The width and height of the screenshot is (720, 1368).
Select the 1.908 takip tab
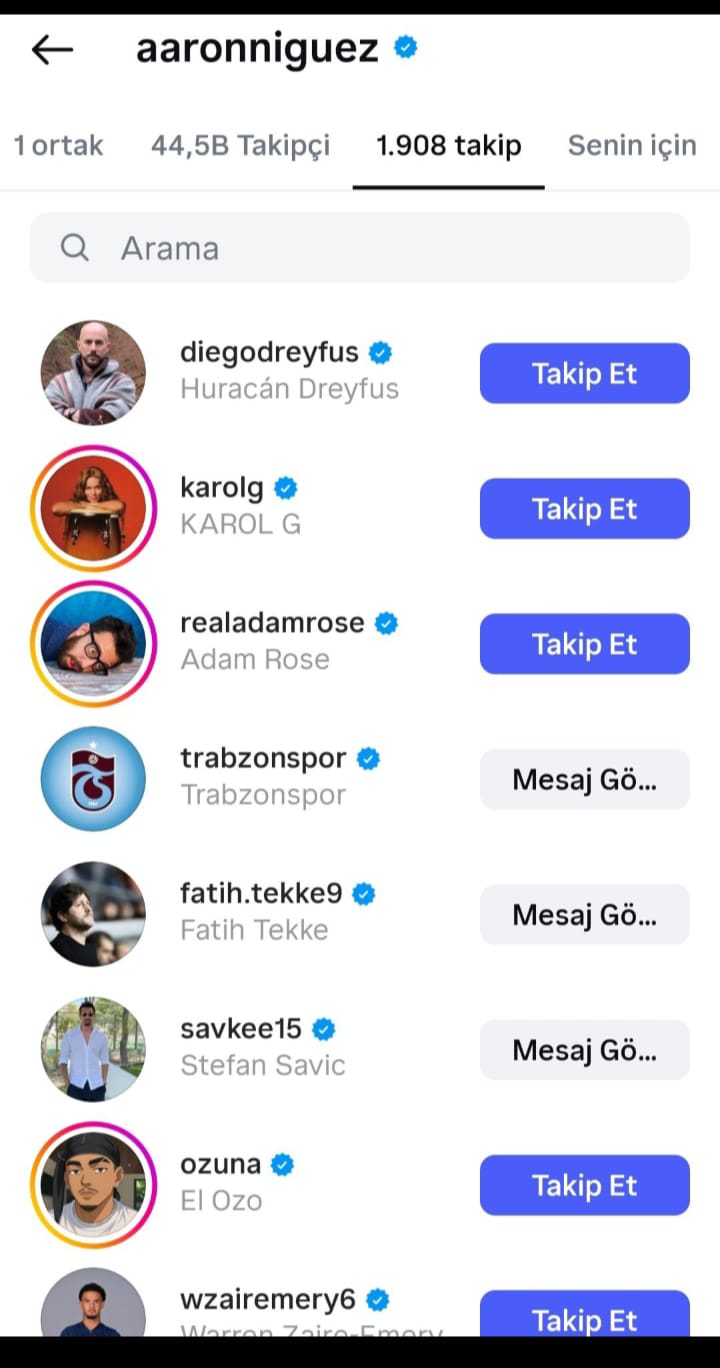[x=448, y=146]
